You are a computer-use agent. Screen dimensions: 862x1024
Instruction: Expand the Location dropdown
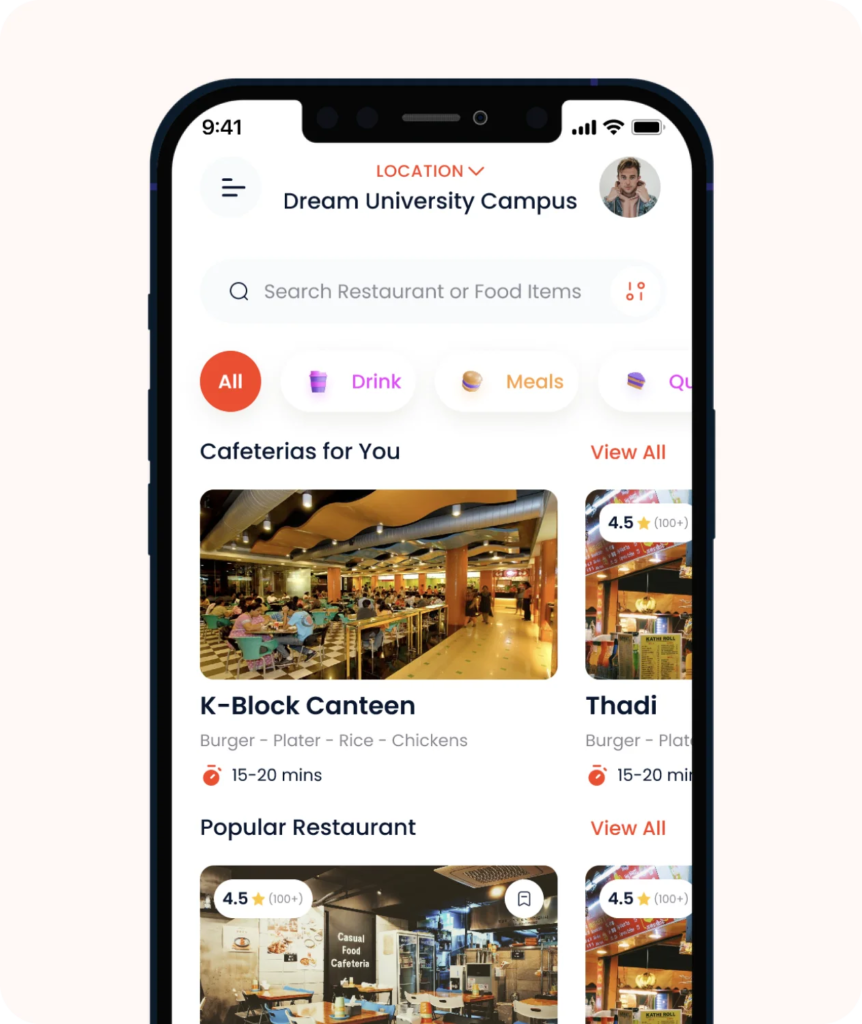click(x=430, y=171)
